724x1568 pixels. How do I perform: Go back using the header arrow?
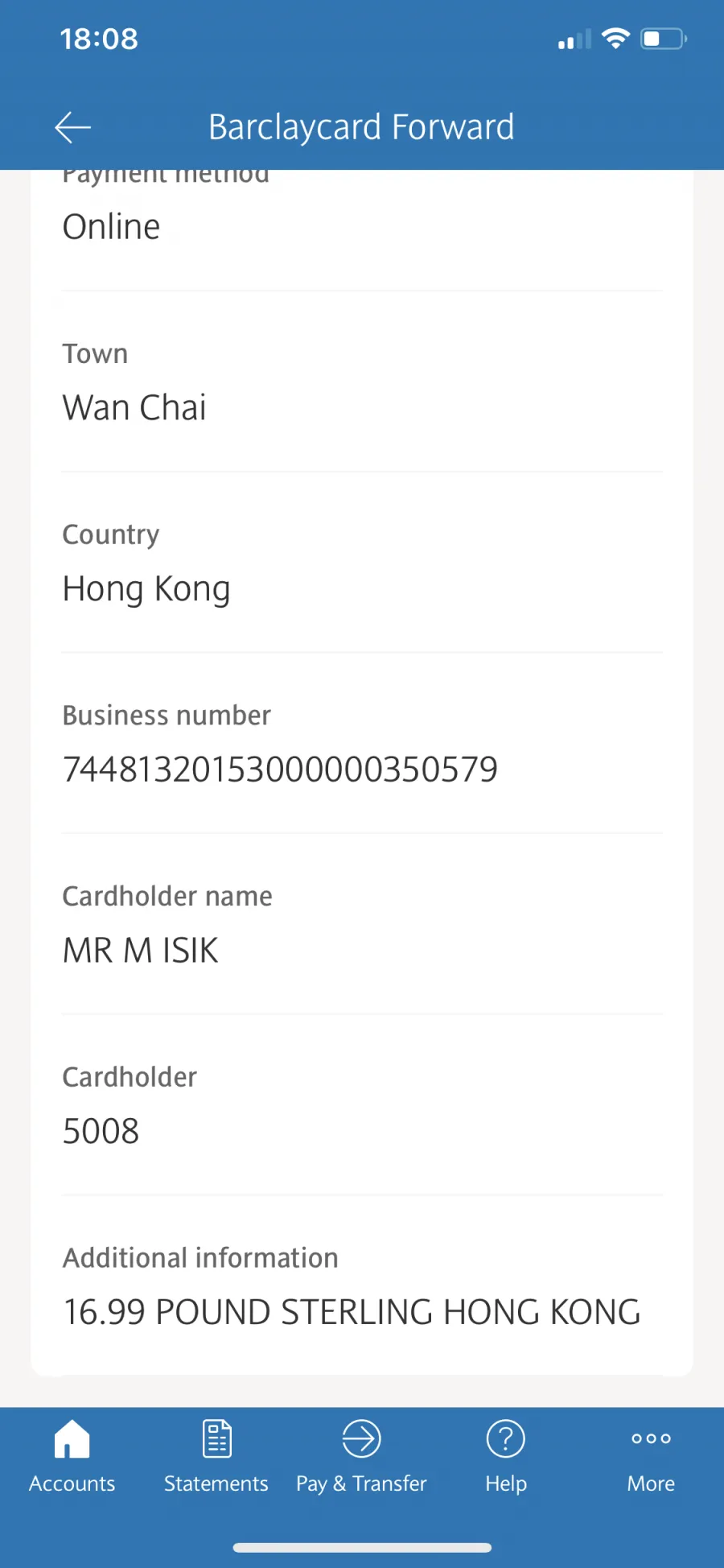pyautogui.click(x=72, y=127)
